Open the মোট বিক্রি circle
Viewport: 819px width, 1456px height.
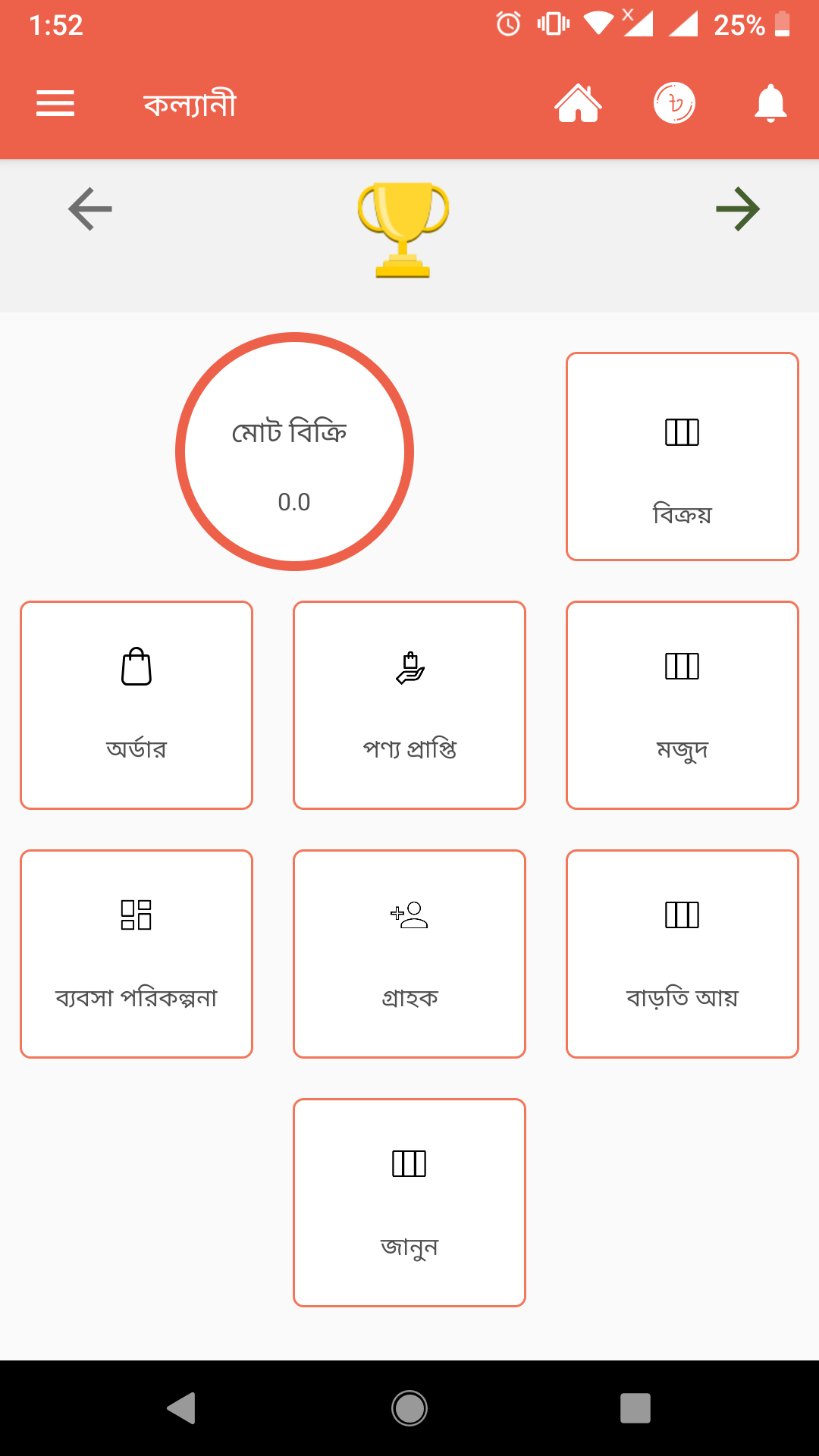[x=294, y=452]
